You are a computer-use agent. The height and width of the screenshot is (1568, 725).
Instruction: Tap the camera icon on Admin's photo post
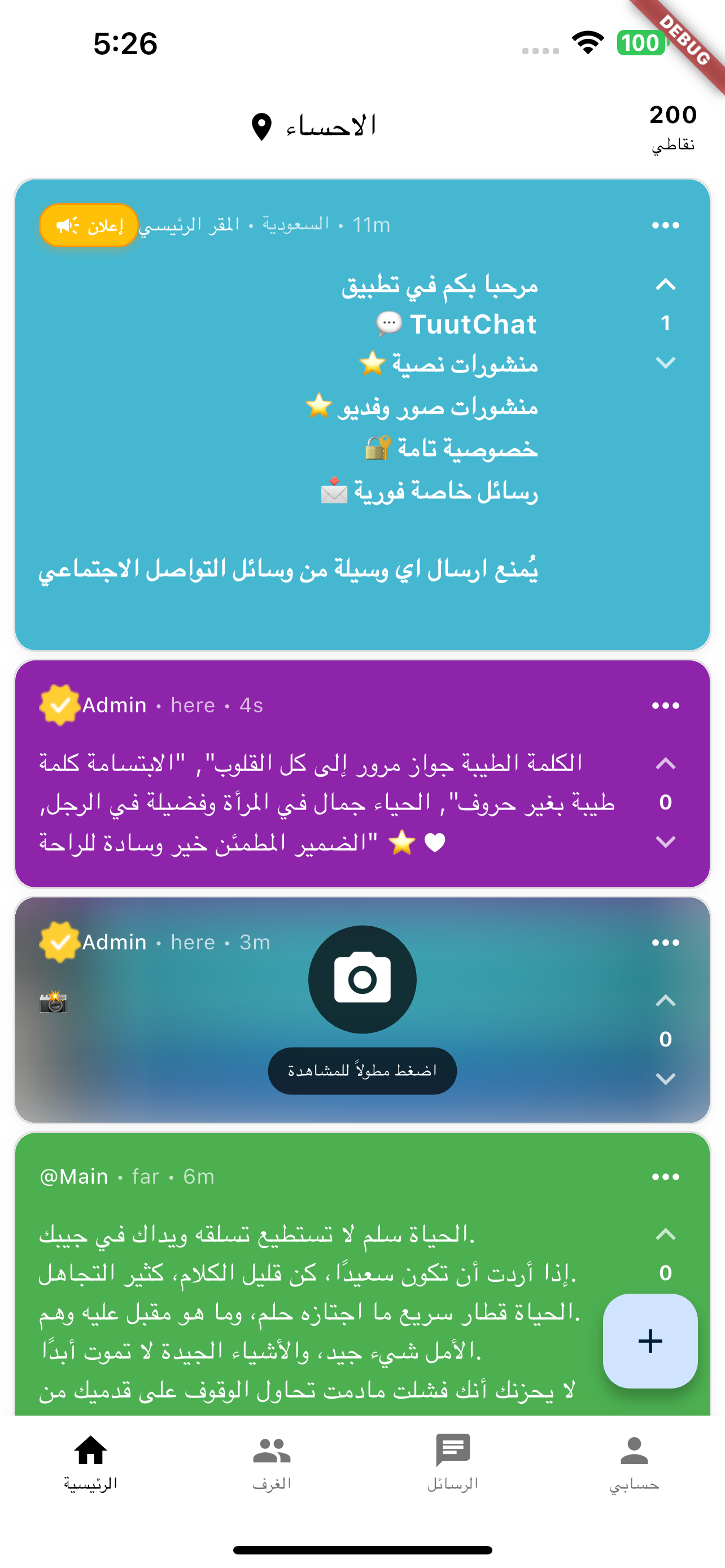(362, 979)
